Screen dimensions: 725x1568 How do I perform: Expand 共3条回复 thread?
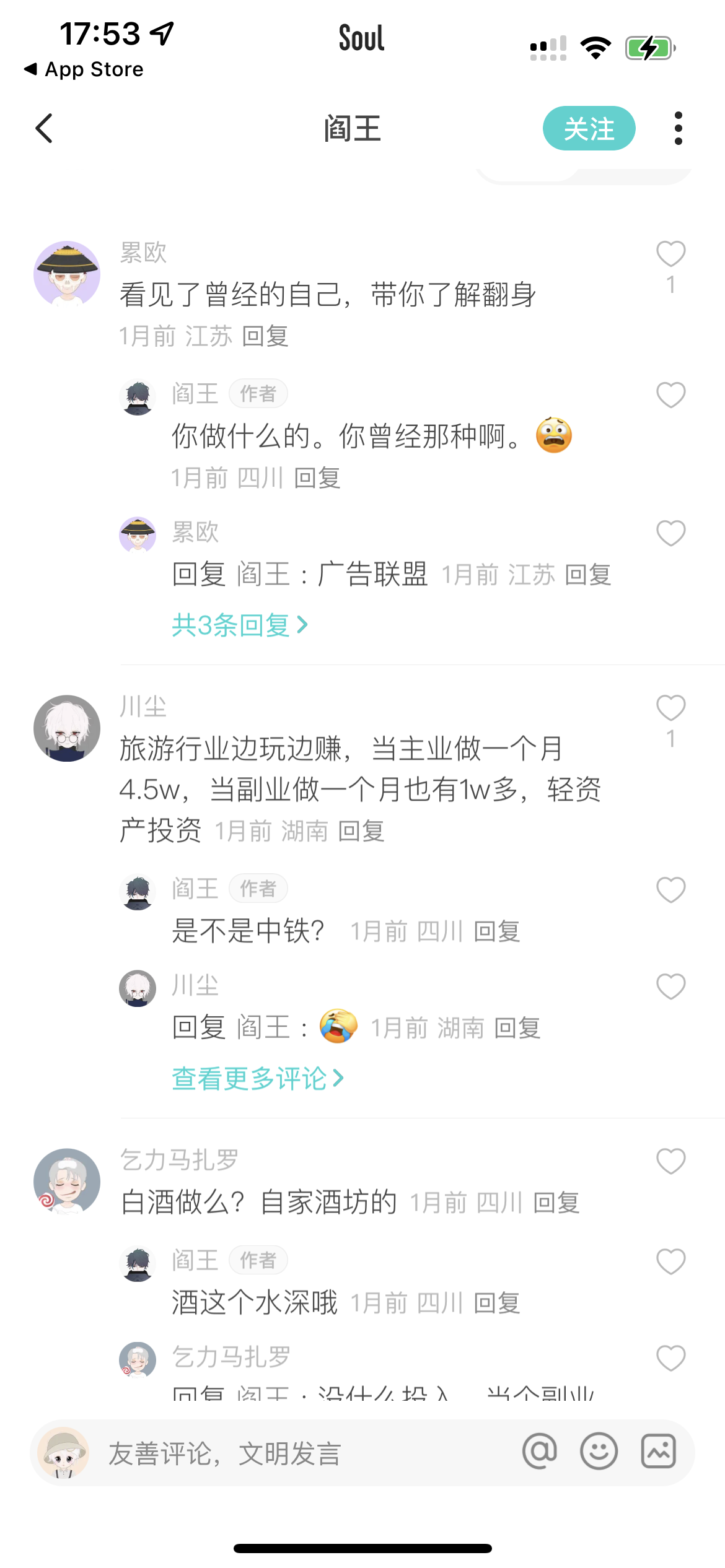click(x=239, y=625)
